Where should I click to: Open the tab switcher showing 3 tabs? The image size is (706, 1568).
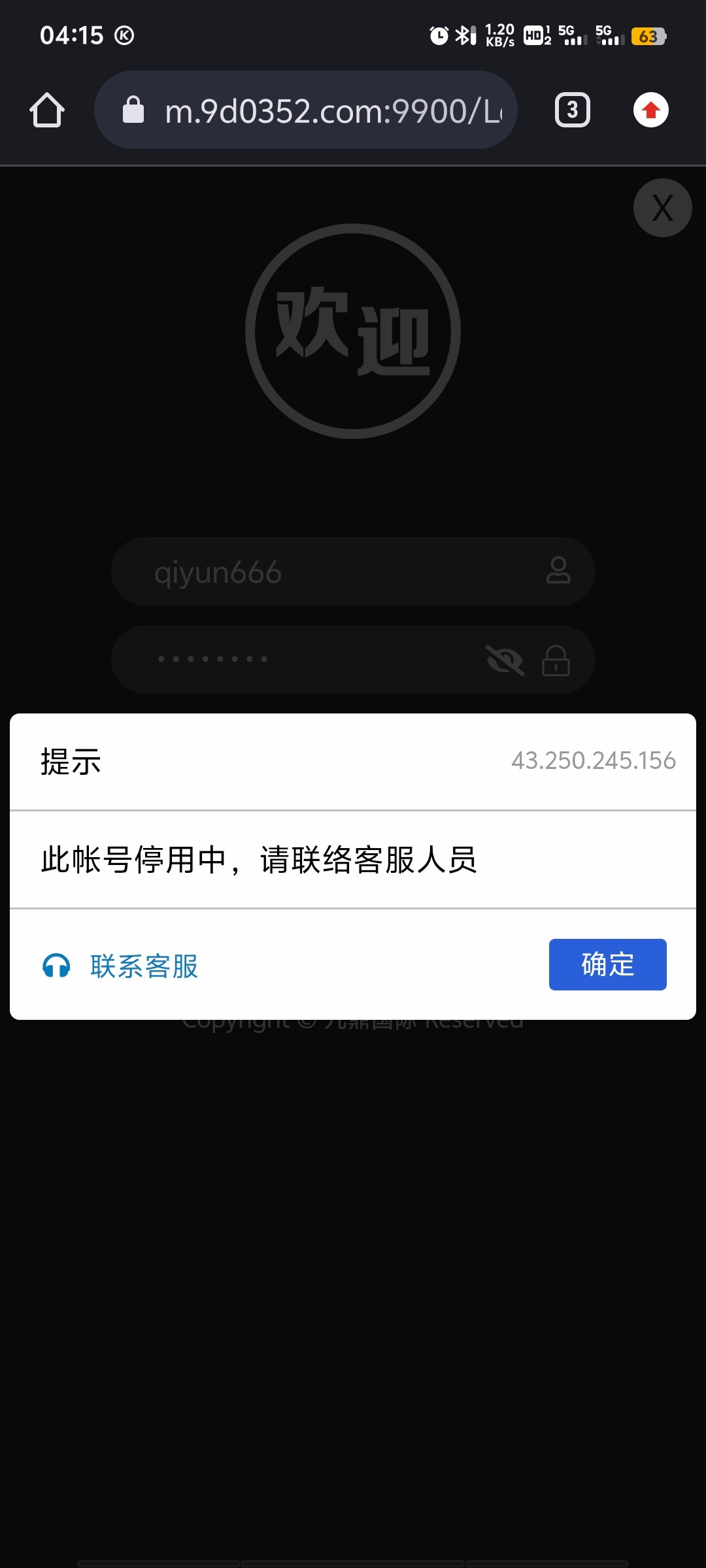click(x=572, y=110)
